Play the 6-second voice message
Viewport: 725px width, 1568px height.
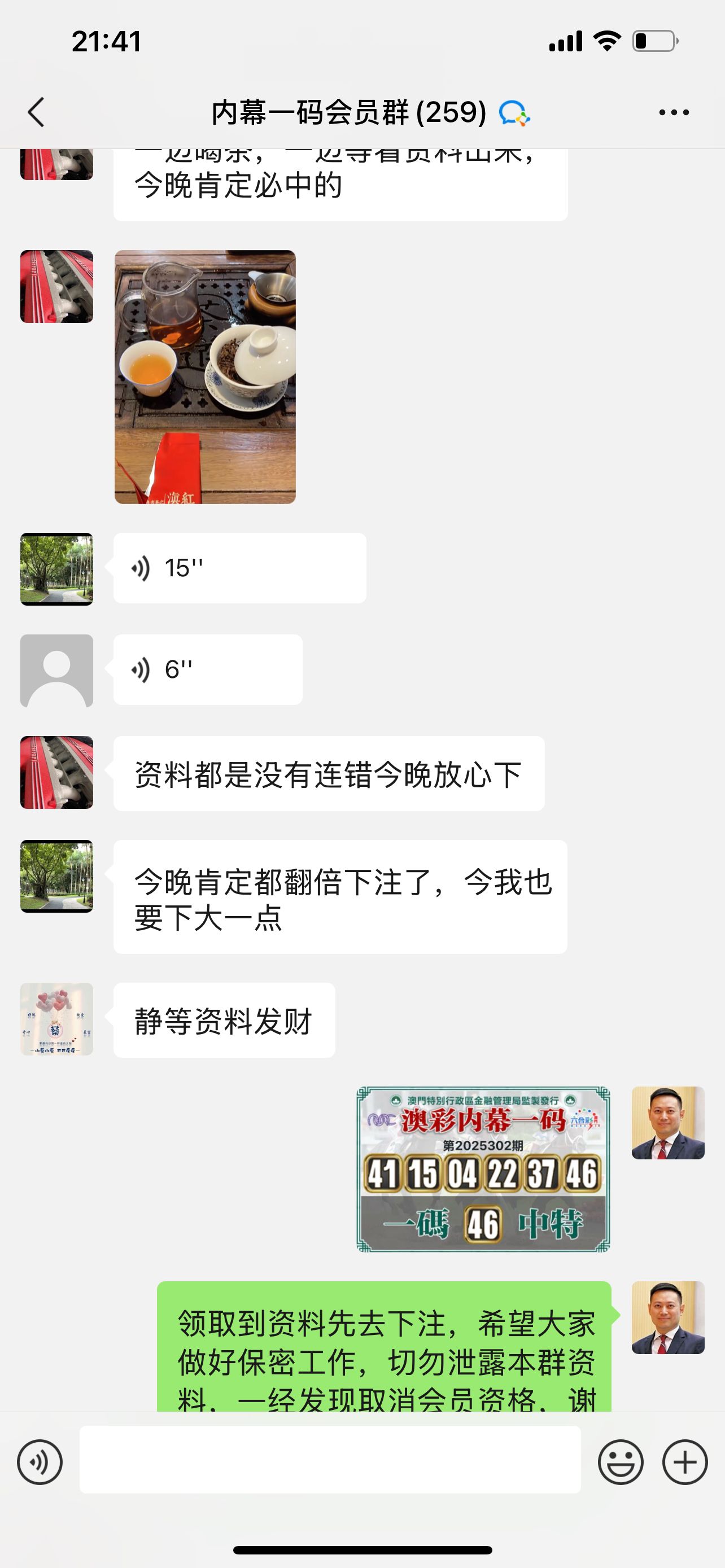pyautogui.click(x=208, y=670)
